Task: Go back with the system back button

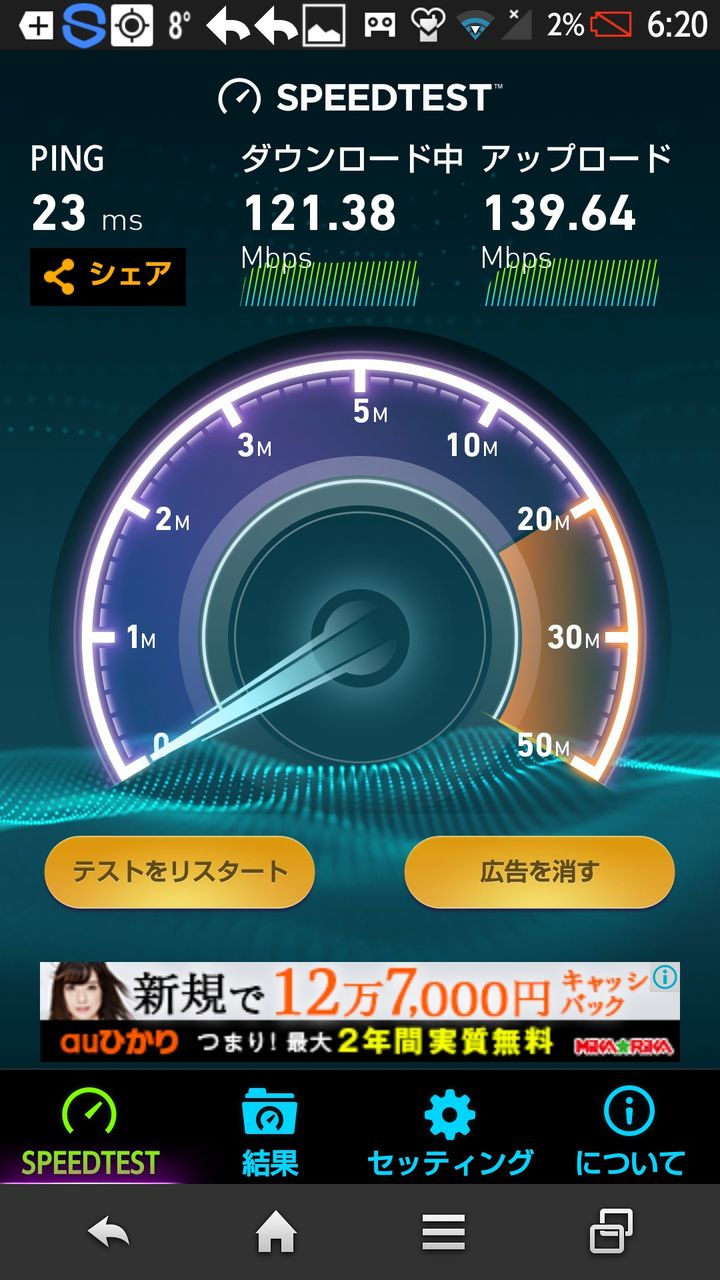Action: (109, 1232)
